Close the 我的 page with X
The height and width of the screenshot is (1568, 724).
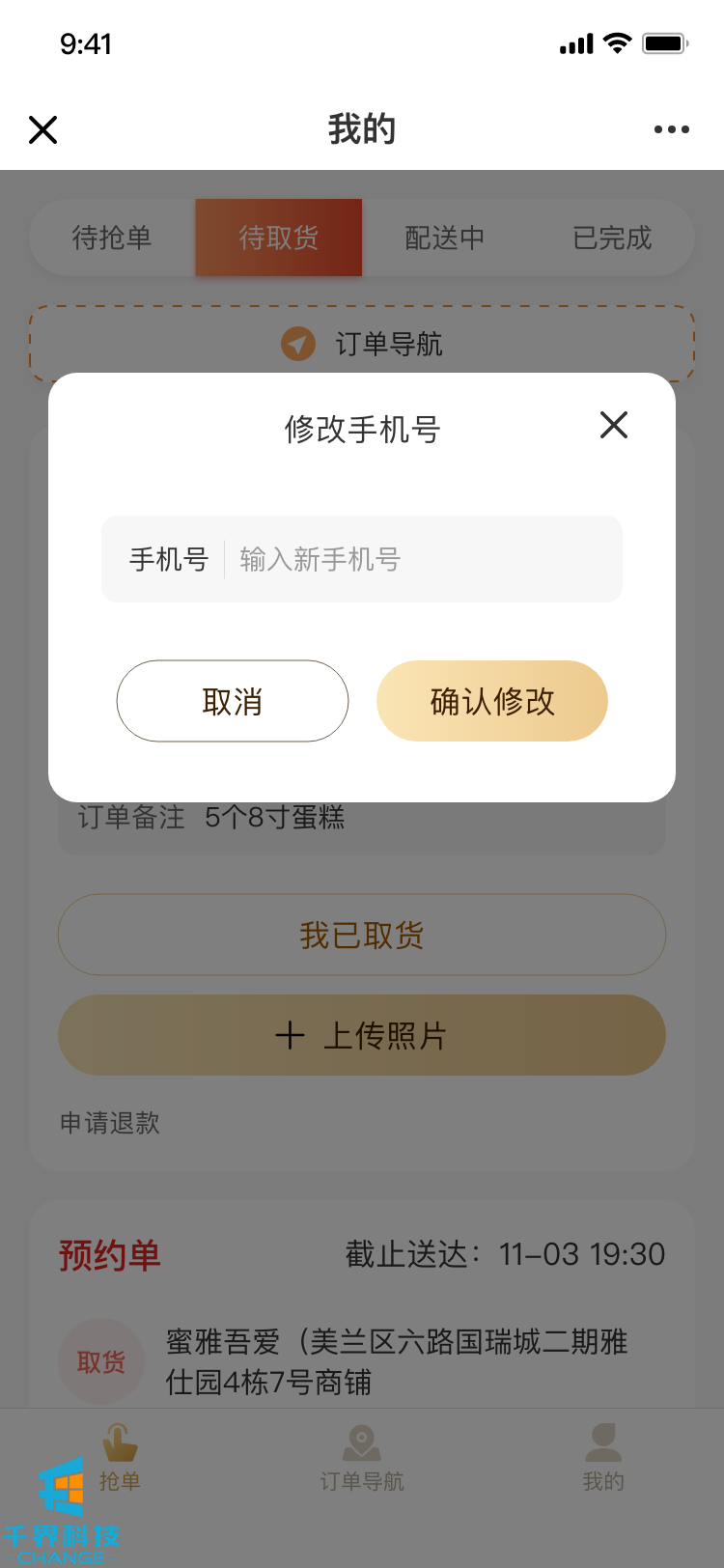click(43, 129)
